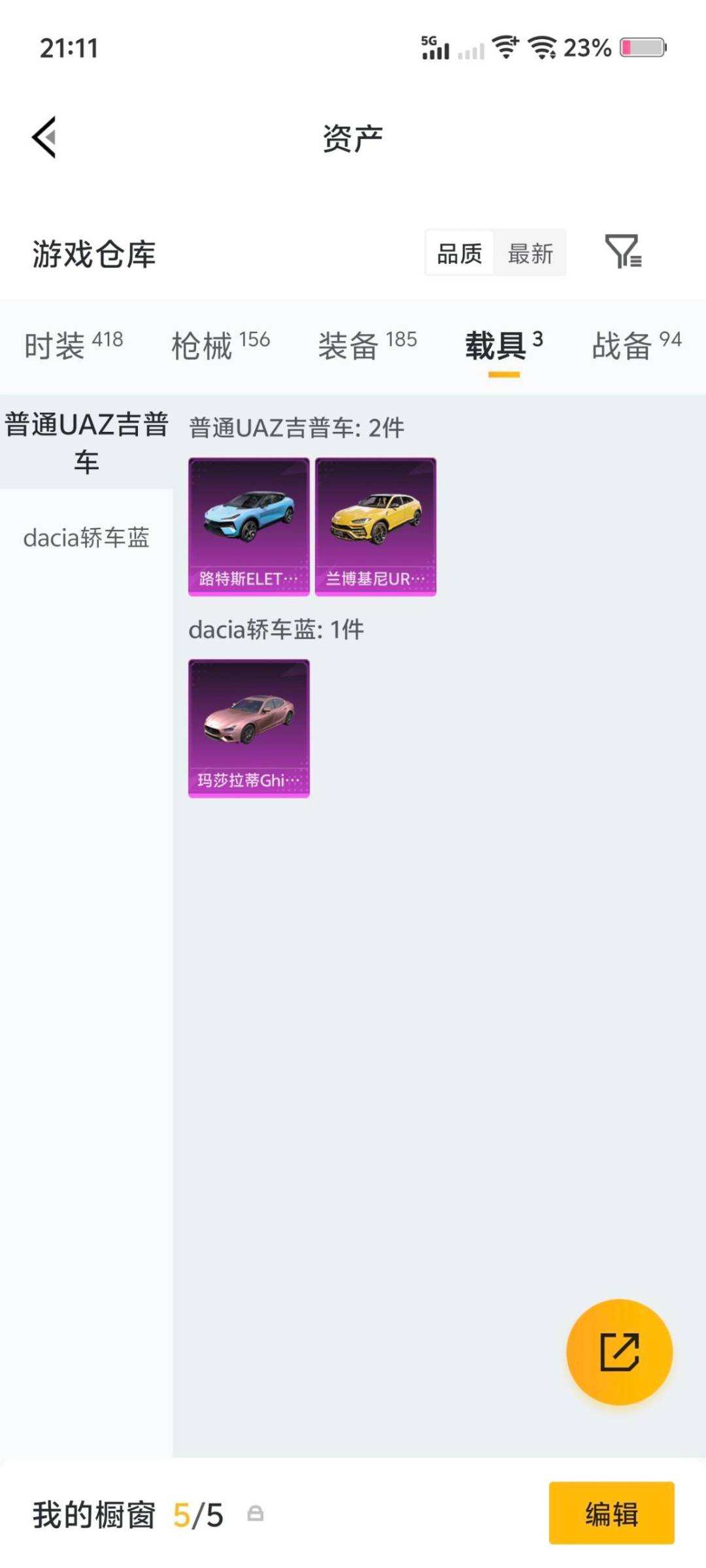Switch sorting to 最新
Viewport: 706px width, 1568px height.
pos(531,254)
